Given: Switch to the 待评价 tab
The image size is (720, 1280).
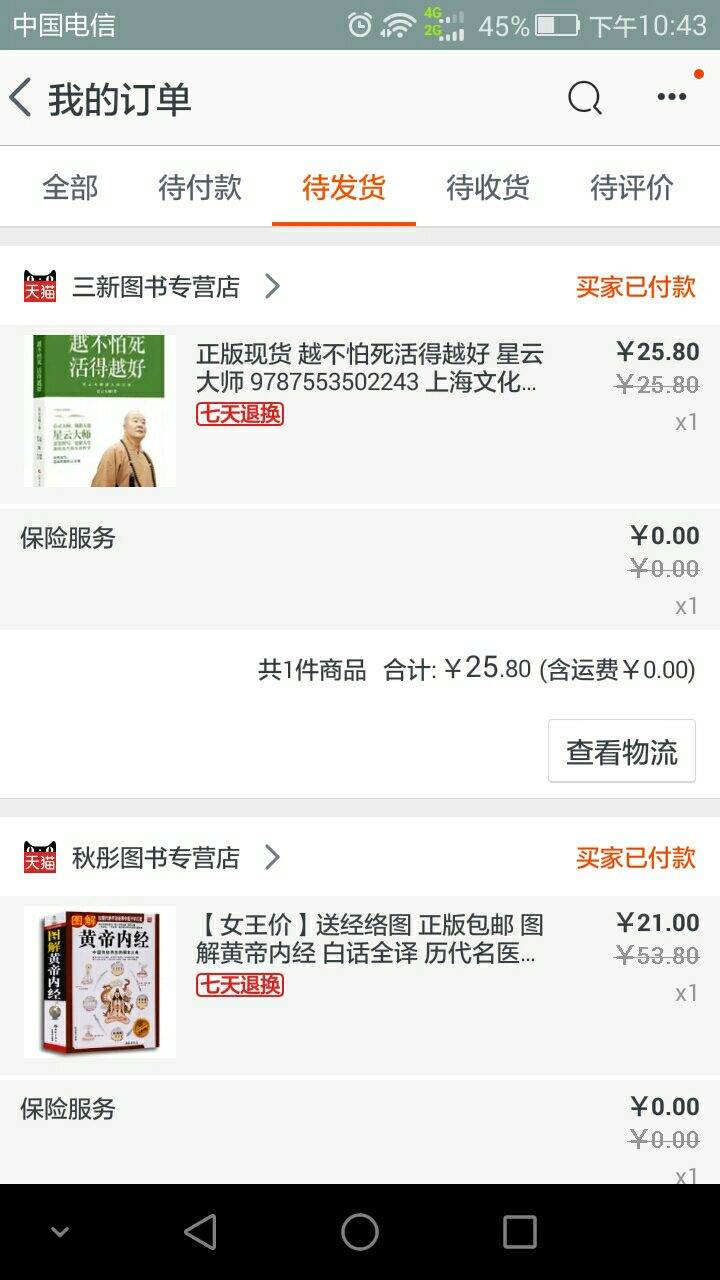Looking at the screenshot, I should pyautogui.click(x=632, y=187).
